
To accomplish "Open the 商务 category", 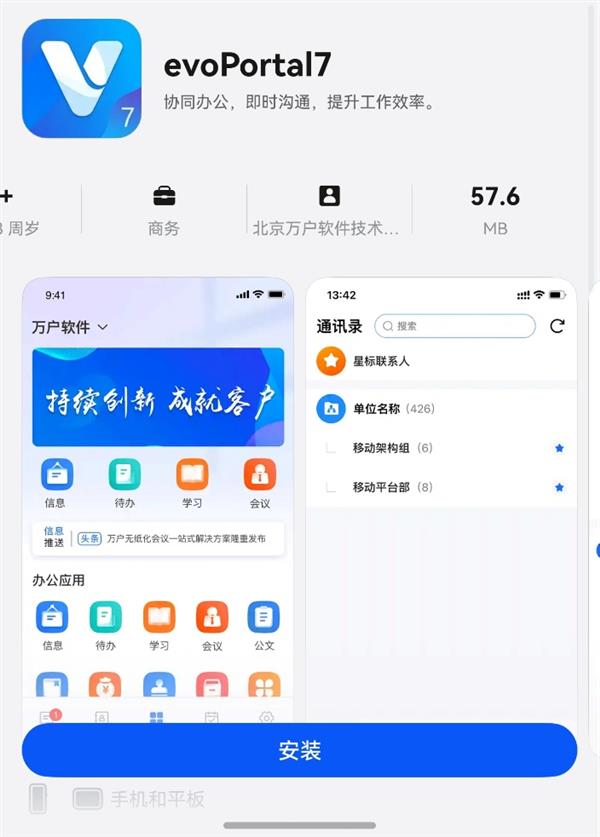I will [164, 210].
